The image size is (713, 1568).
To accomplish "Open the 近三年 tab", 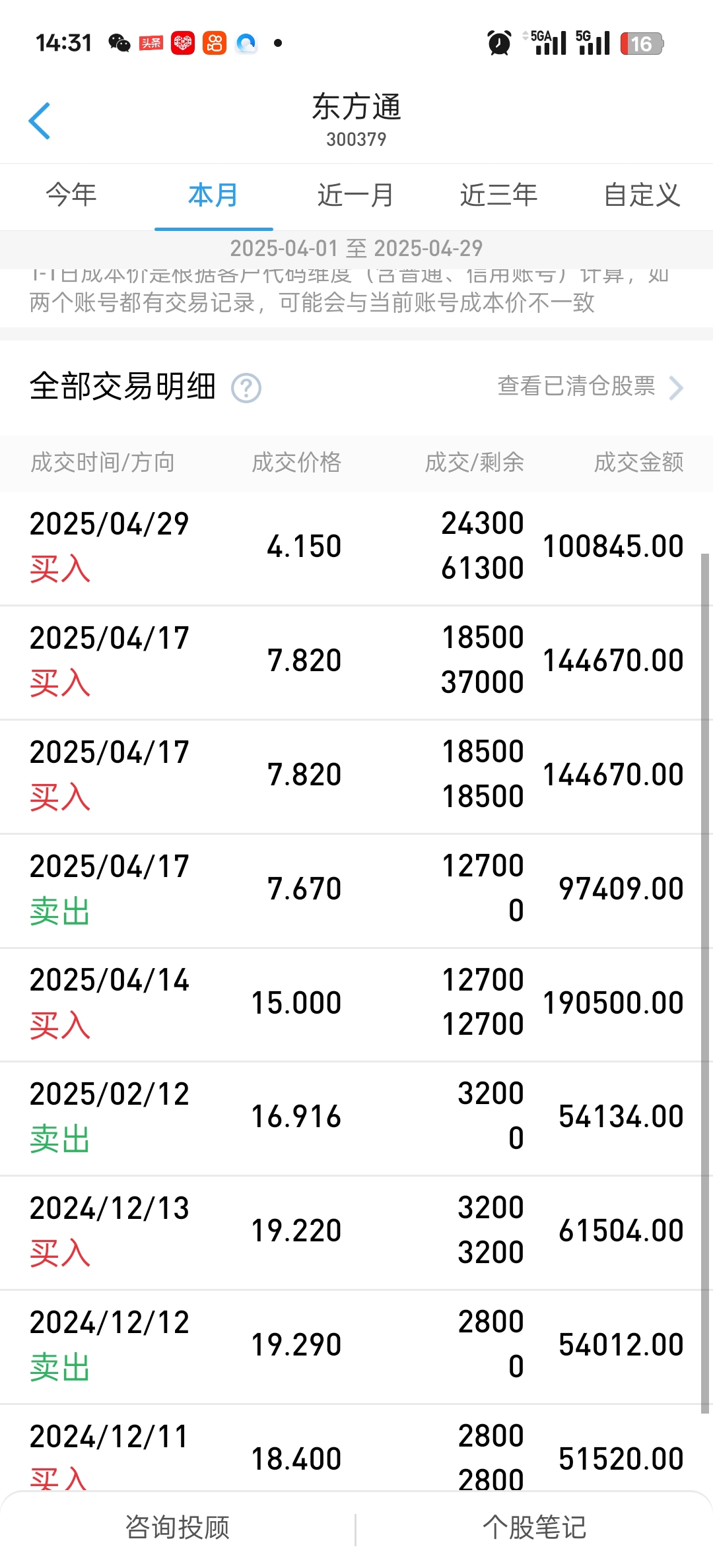I will [499, 195].
